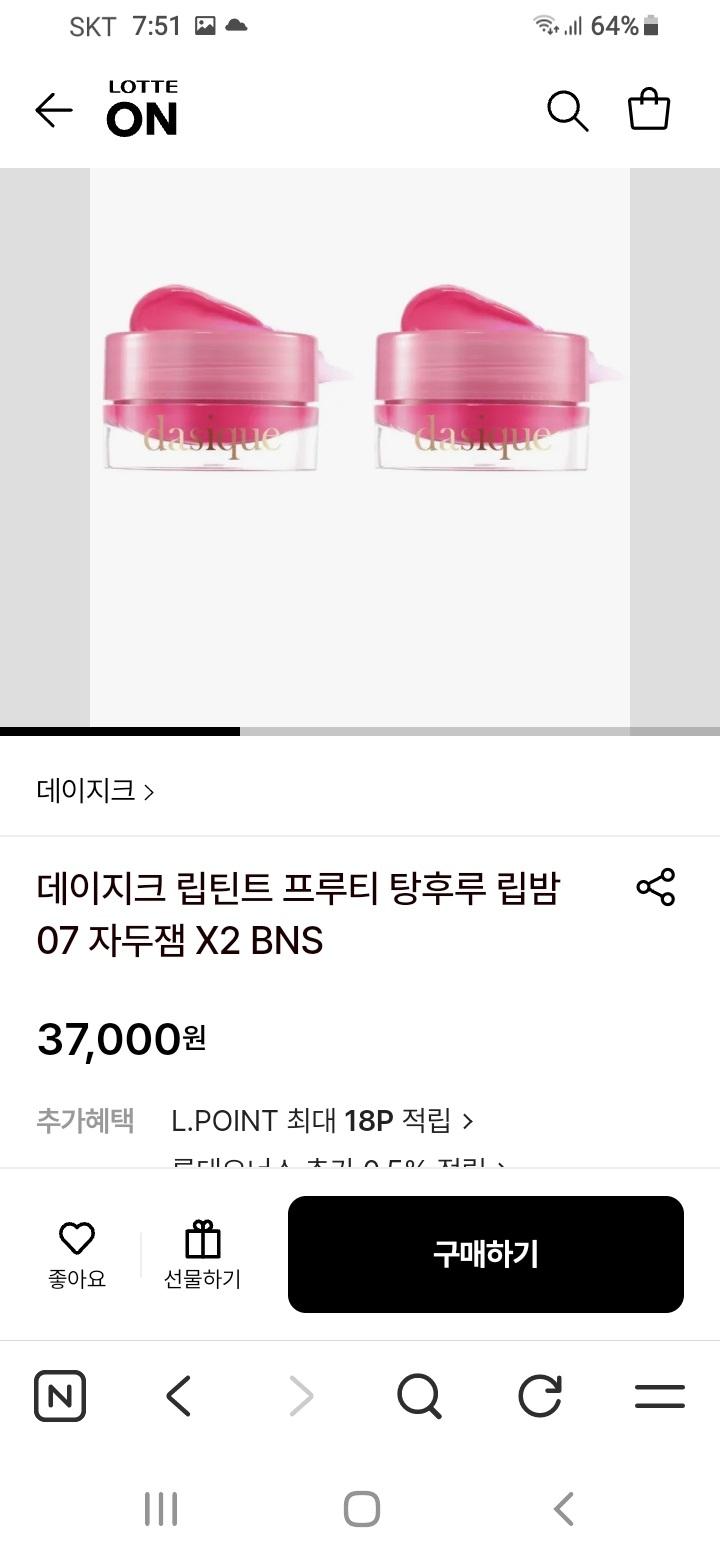Viewport: 720px width, 1560px height.
Task: Send as gift with 선물하기
Action: (x=202, y=1254)
